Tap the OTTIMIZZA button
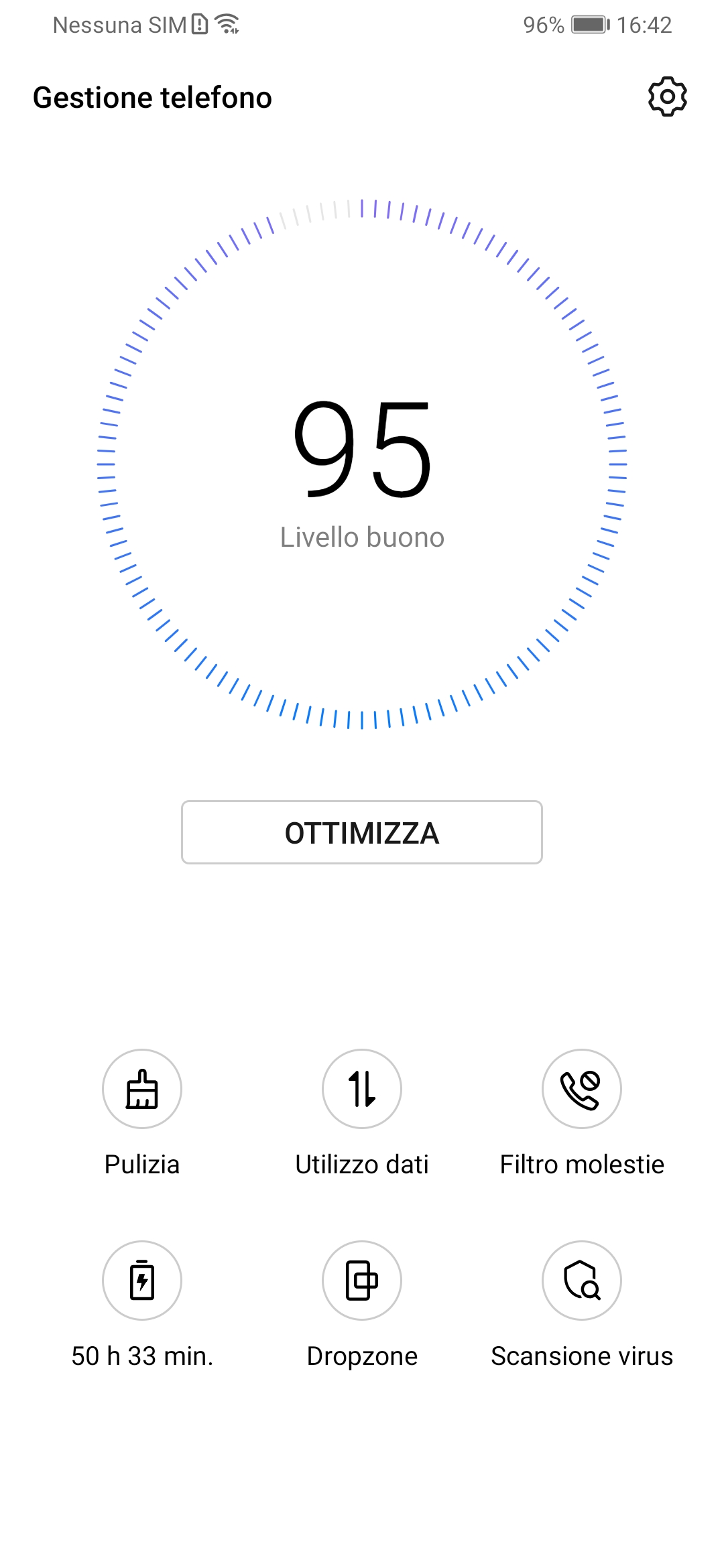 click(362, 832)
